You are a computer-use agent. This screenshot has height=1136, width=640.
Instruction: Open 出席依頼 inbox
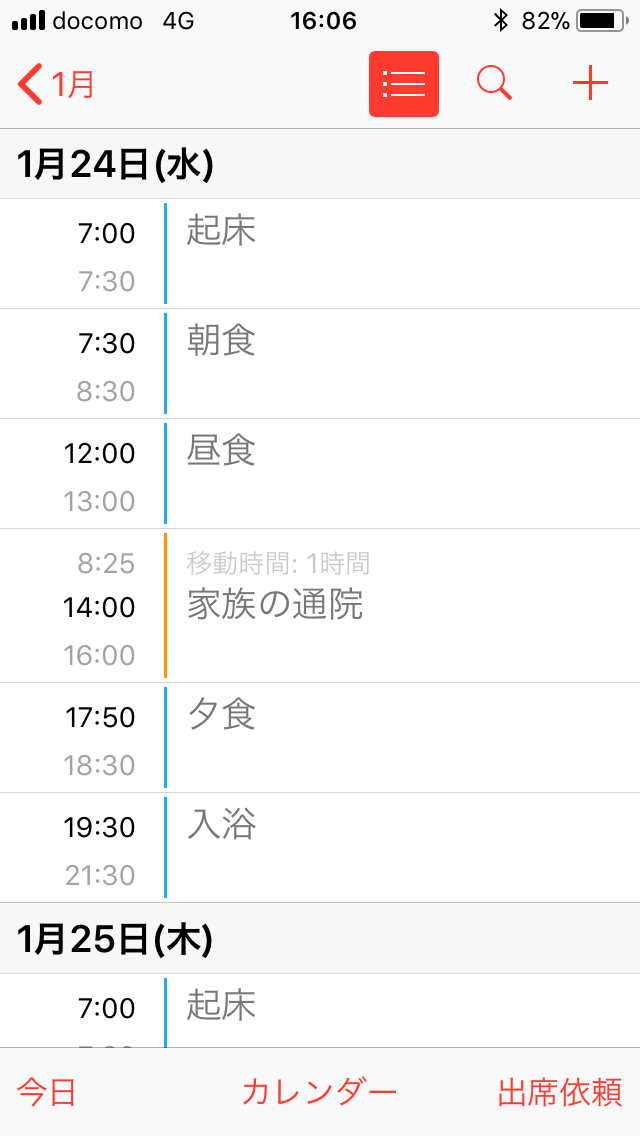tap(560, 1092)
